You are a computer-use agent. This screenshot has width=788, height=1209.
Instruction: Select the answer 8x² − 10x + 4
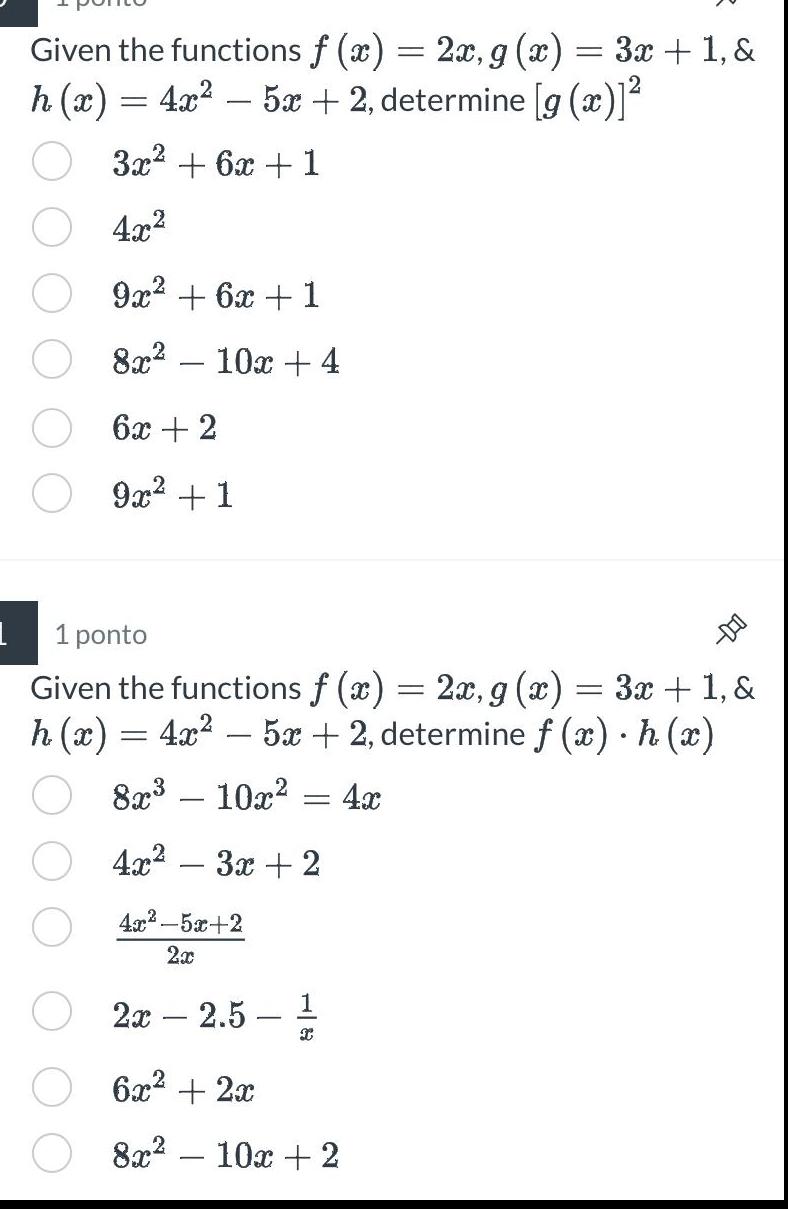tap(51, 360)
